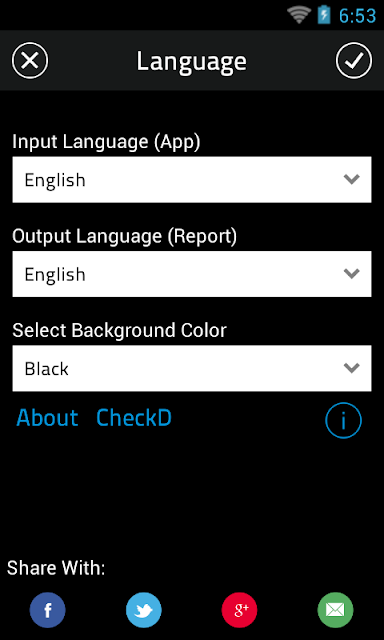Viewport: 384px width, 640px height.
Task: Open the About CheckD link
Action: coord(94,418)
